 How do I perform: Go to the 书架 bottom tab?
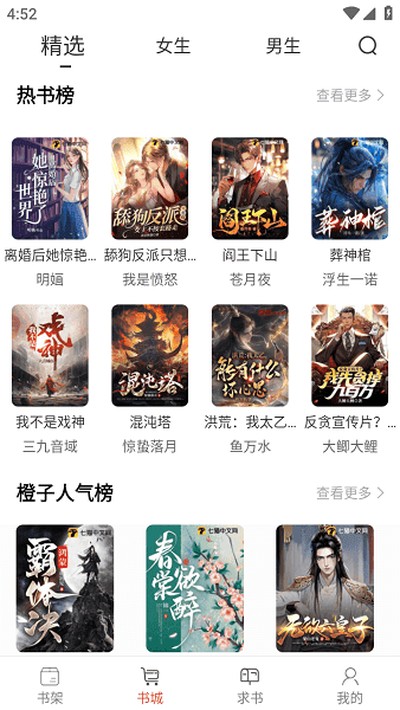click(x=50, y=685)
